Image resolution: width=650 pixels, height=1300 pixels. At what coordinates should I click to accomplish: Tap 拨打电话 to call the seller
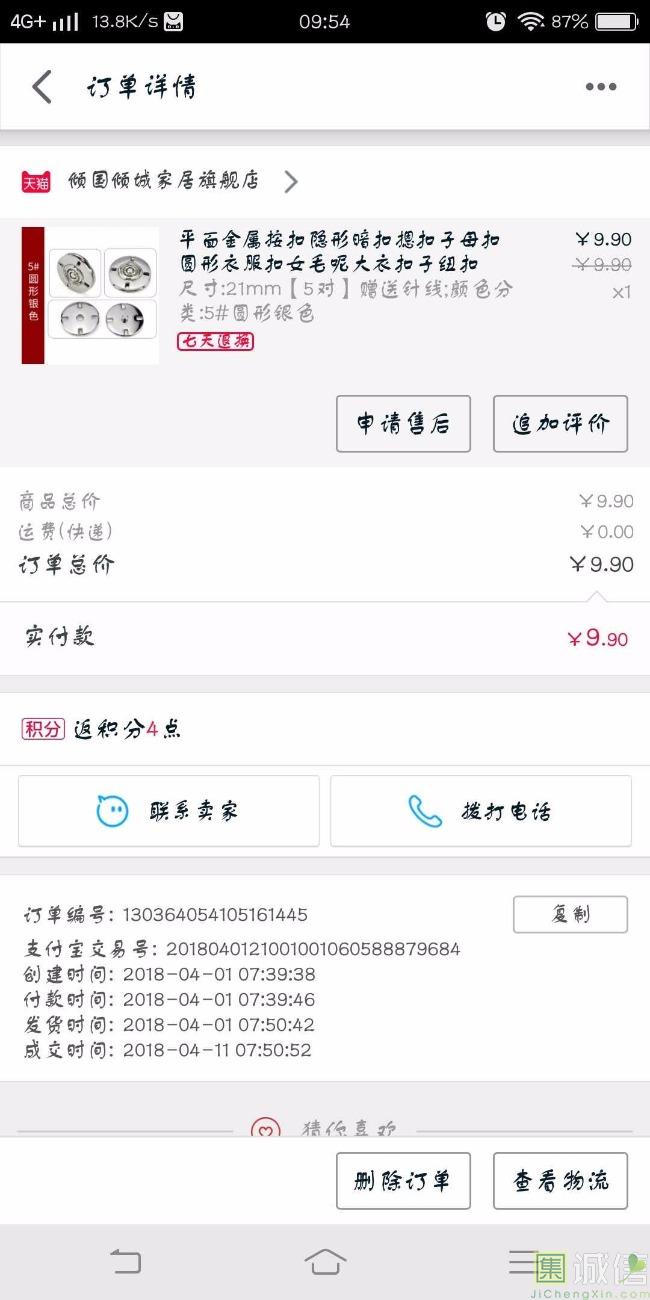481,811
